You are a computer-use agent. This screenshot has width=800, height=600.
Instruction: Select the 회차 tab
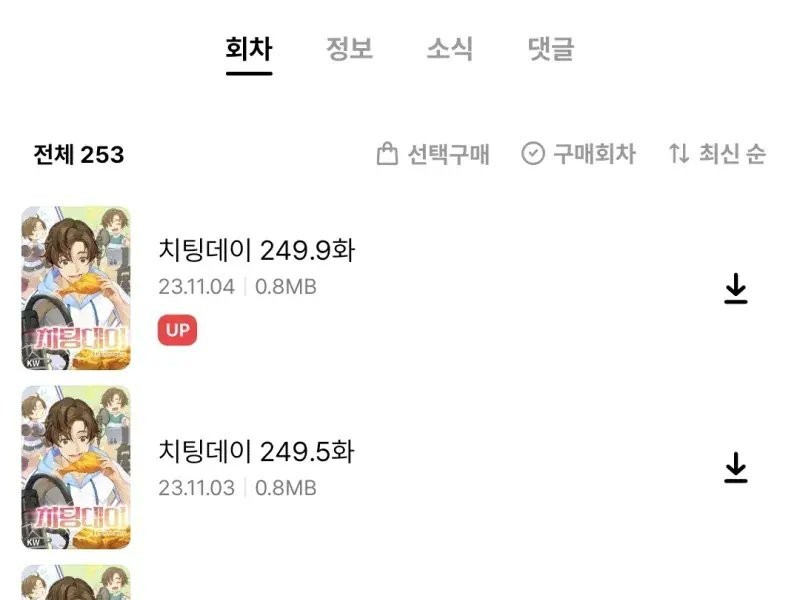pyautogui.click(x=249, y=49)
